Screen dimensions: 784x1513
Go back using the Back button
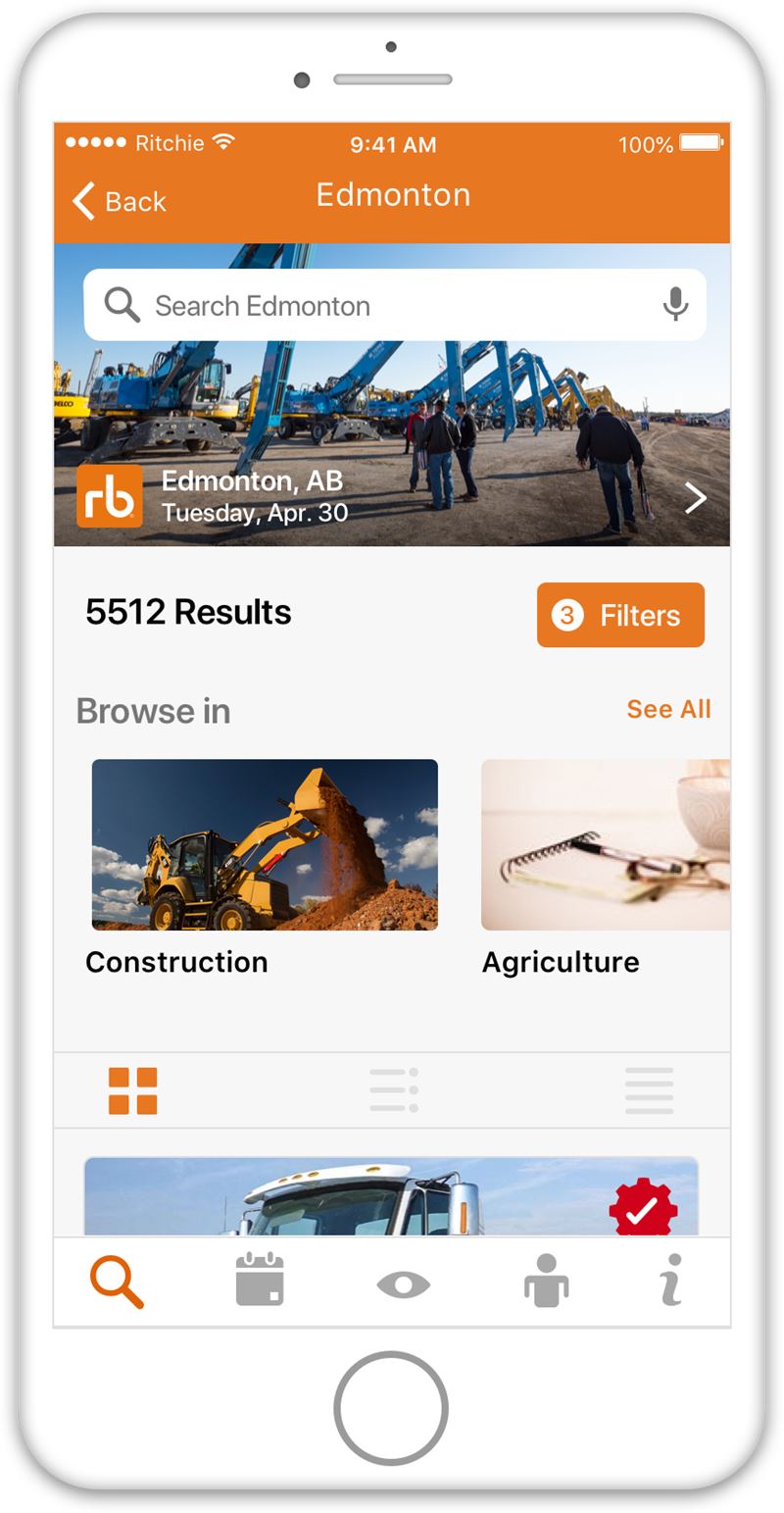[x=119, y=201]
